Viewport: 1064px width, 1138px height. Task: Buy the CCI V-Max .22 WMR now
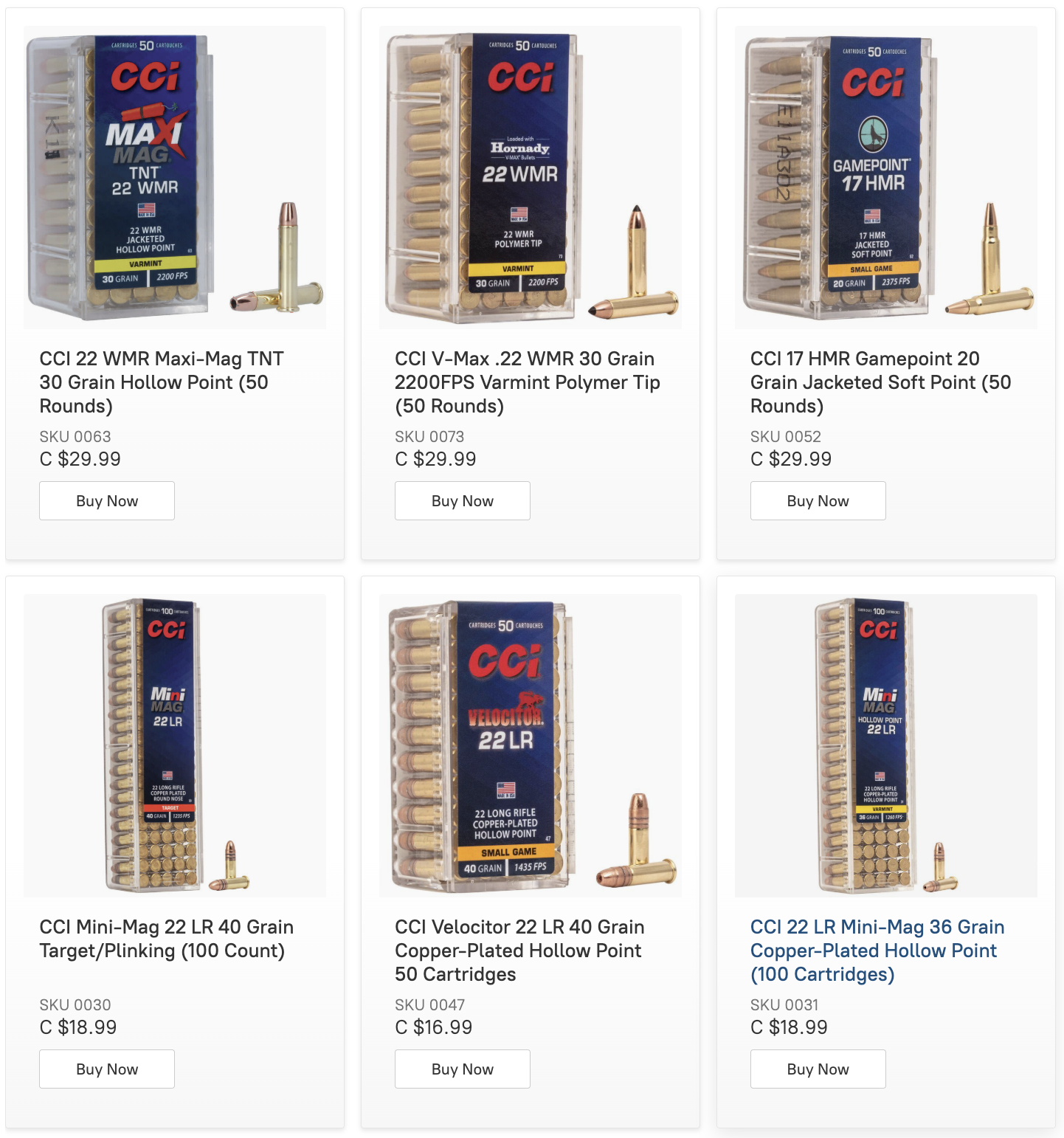[x=463, y=501]
